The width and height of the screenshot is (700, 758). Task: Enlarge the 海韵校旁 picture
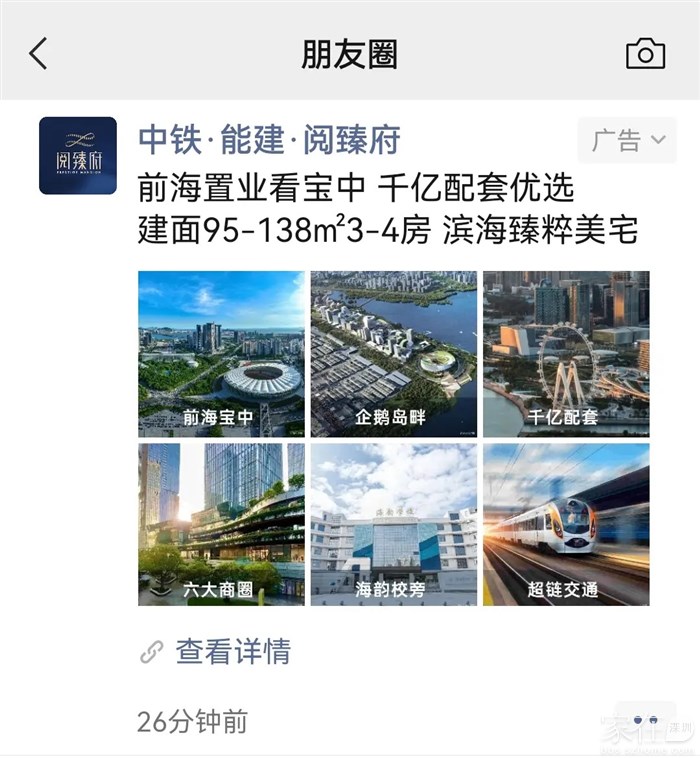coord(394,525)
